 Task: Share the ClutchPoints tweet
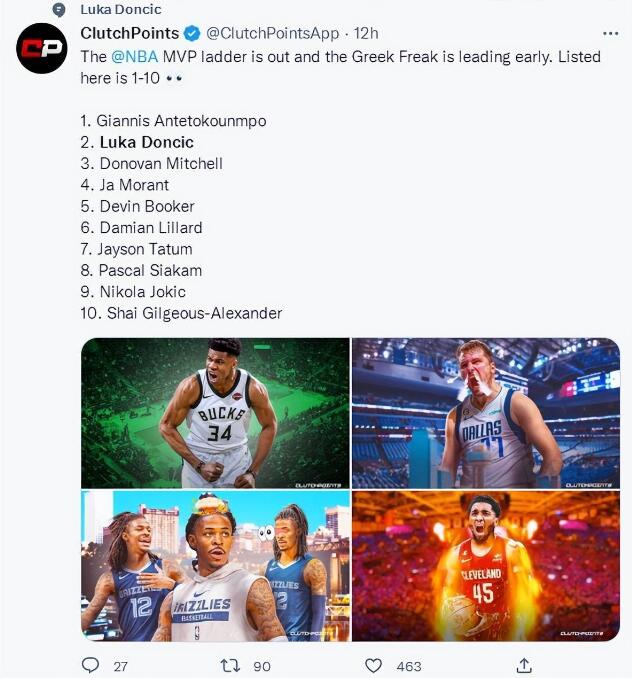523,665
